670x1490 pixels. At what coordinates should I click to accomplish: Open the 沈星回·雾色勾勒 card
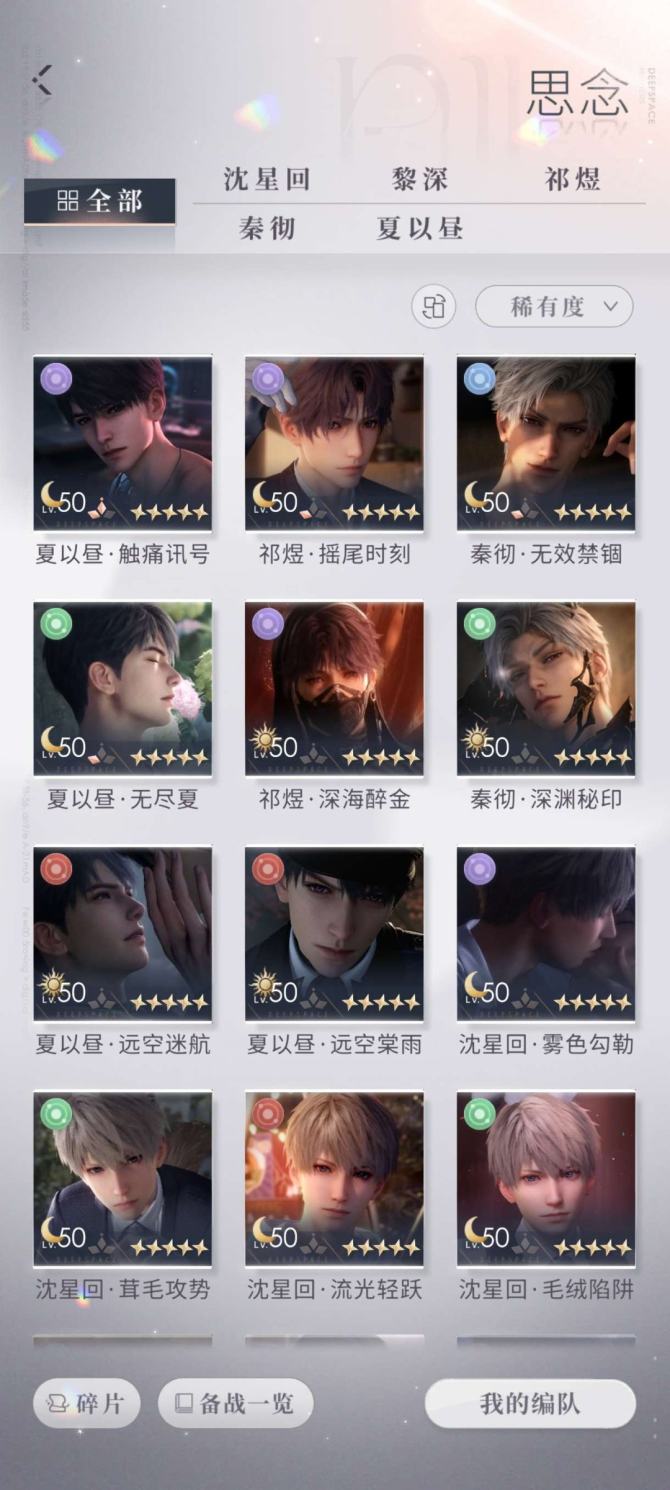coord(546,933)
